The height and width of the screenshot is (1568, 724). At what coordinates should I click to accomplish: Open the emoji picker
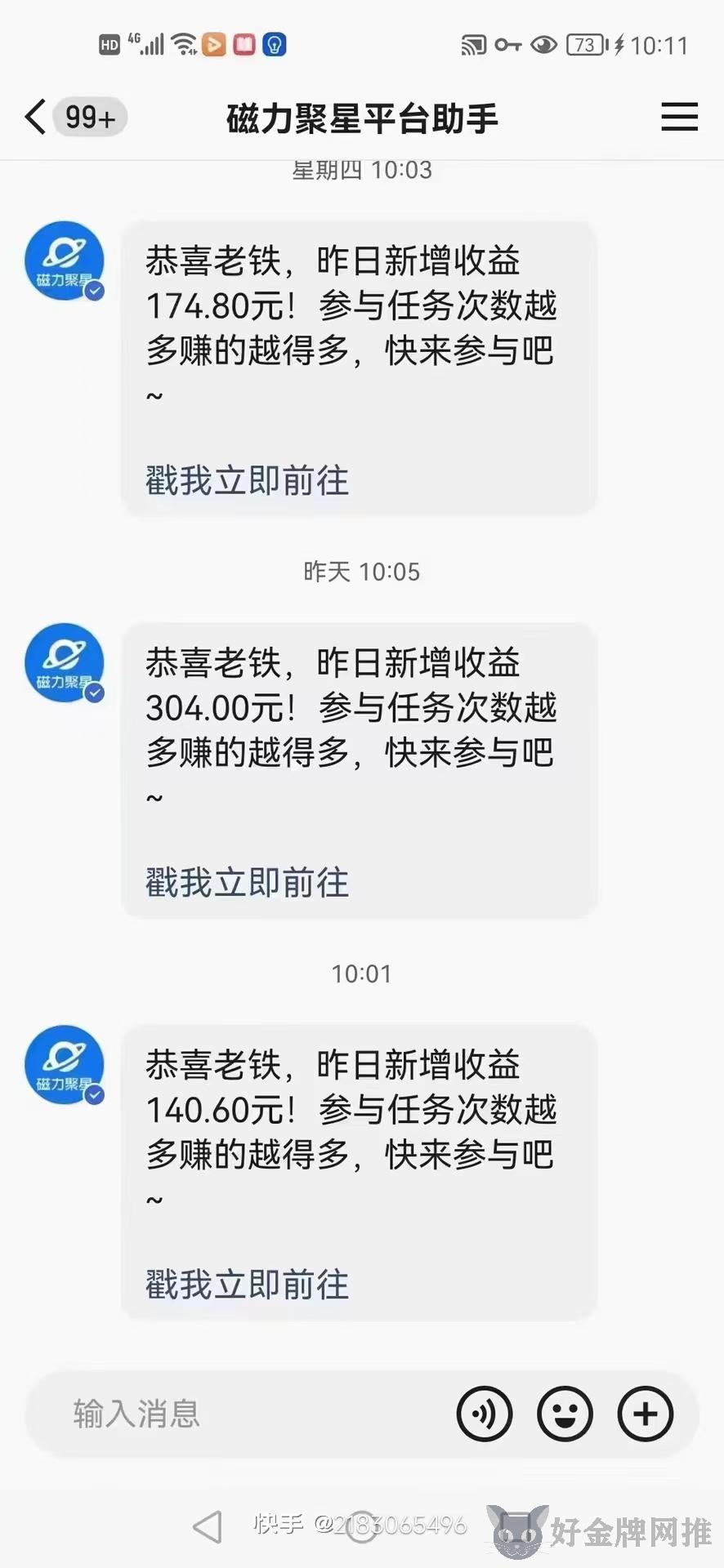pos(565,1414)
